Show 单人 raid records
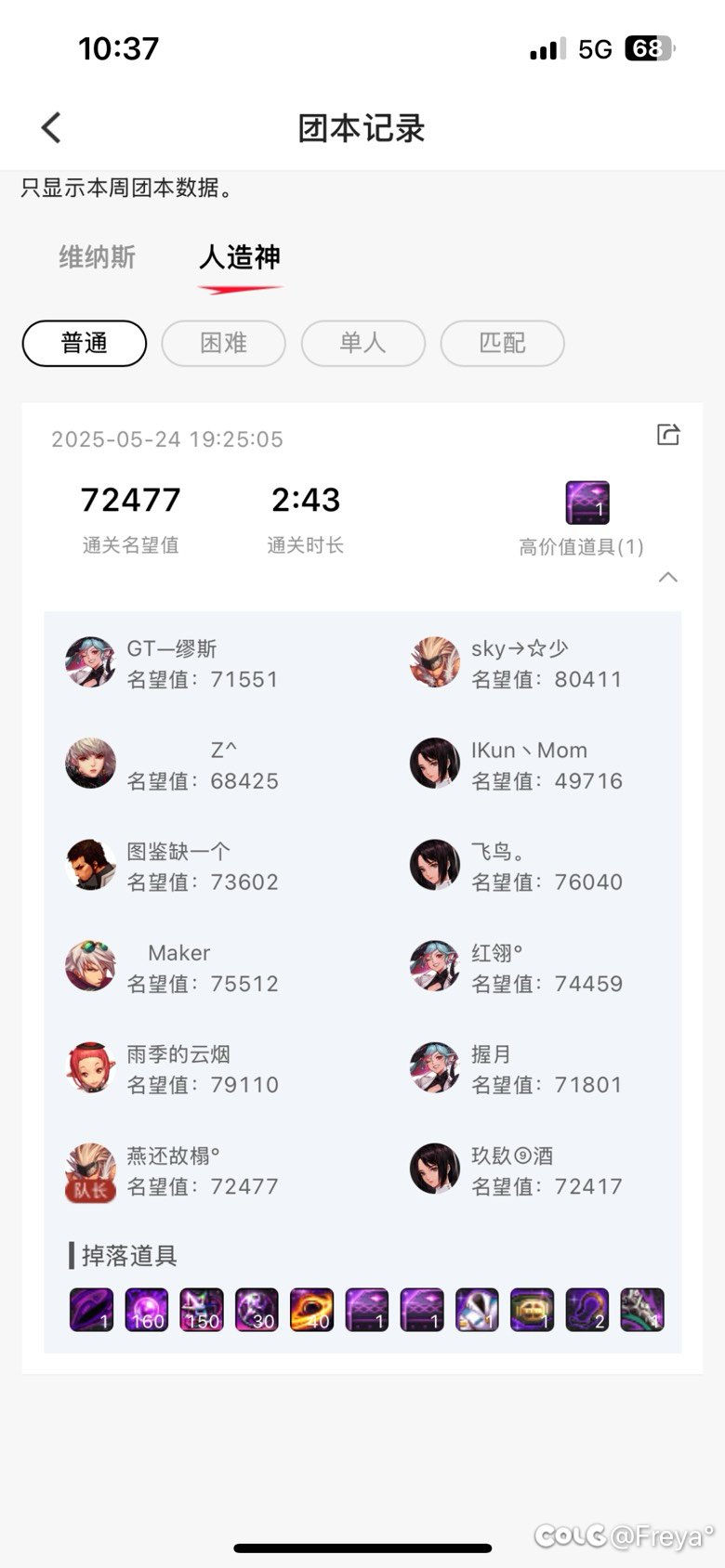Screen dimensions: 725x1568 (x=363, y=344)
